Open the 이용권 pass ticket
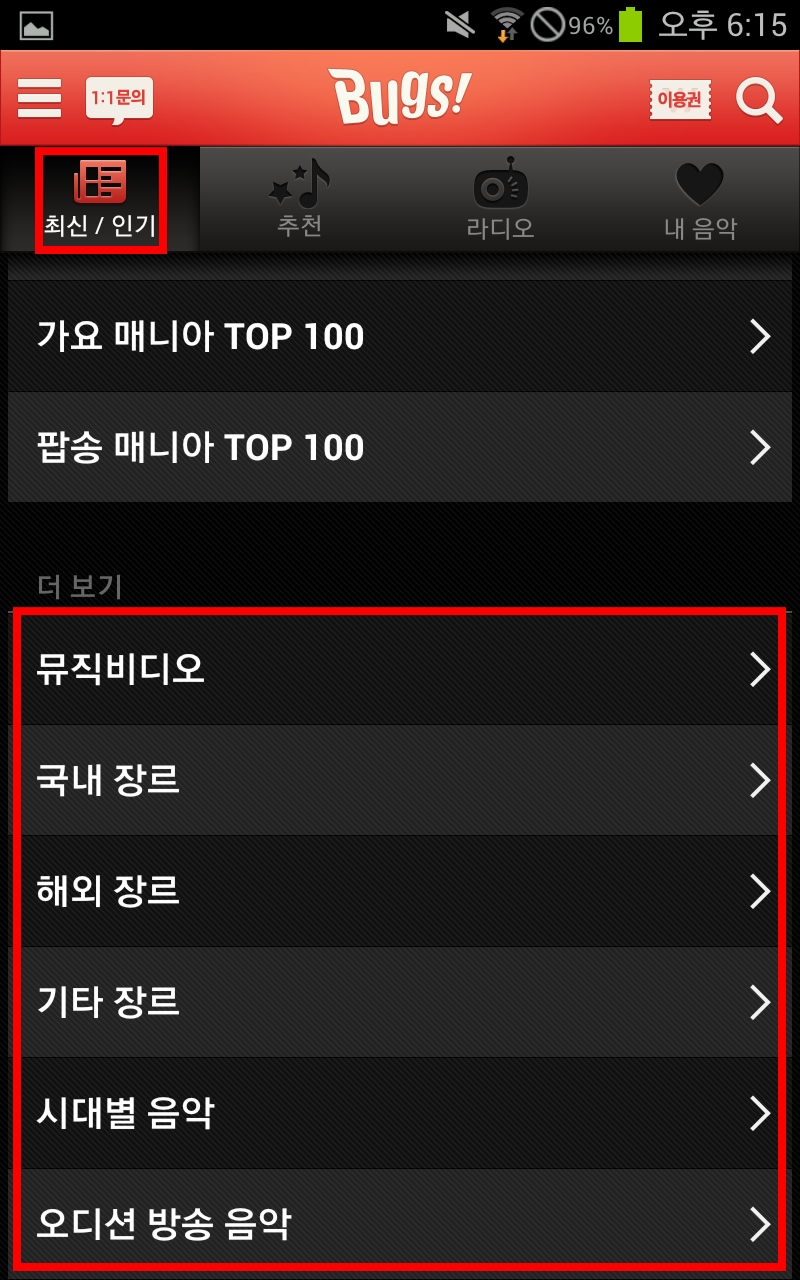800x1280 pixels. point(680,99)
